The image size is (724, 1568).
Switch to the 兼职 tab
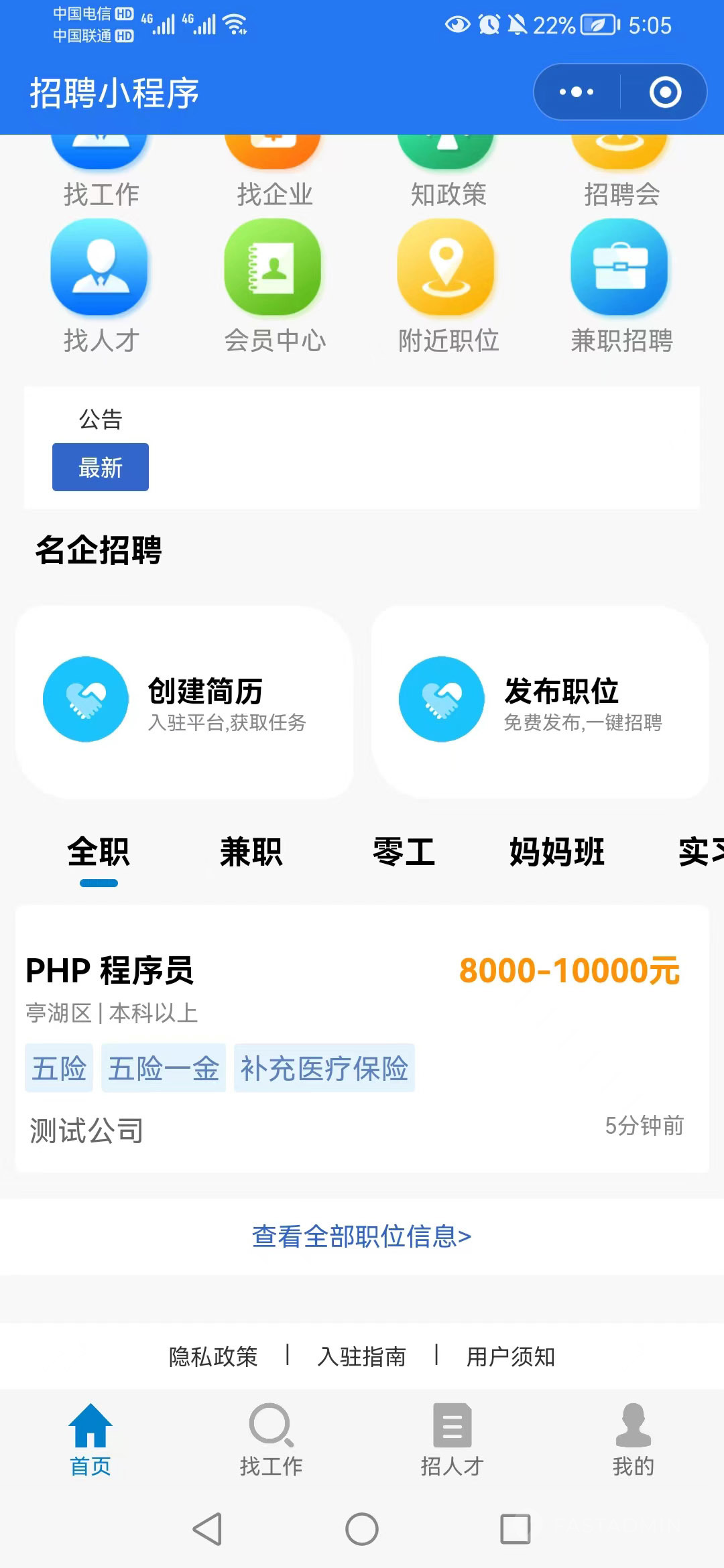[251, 852]
